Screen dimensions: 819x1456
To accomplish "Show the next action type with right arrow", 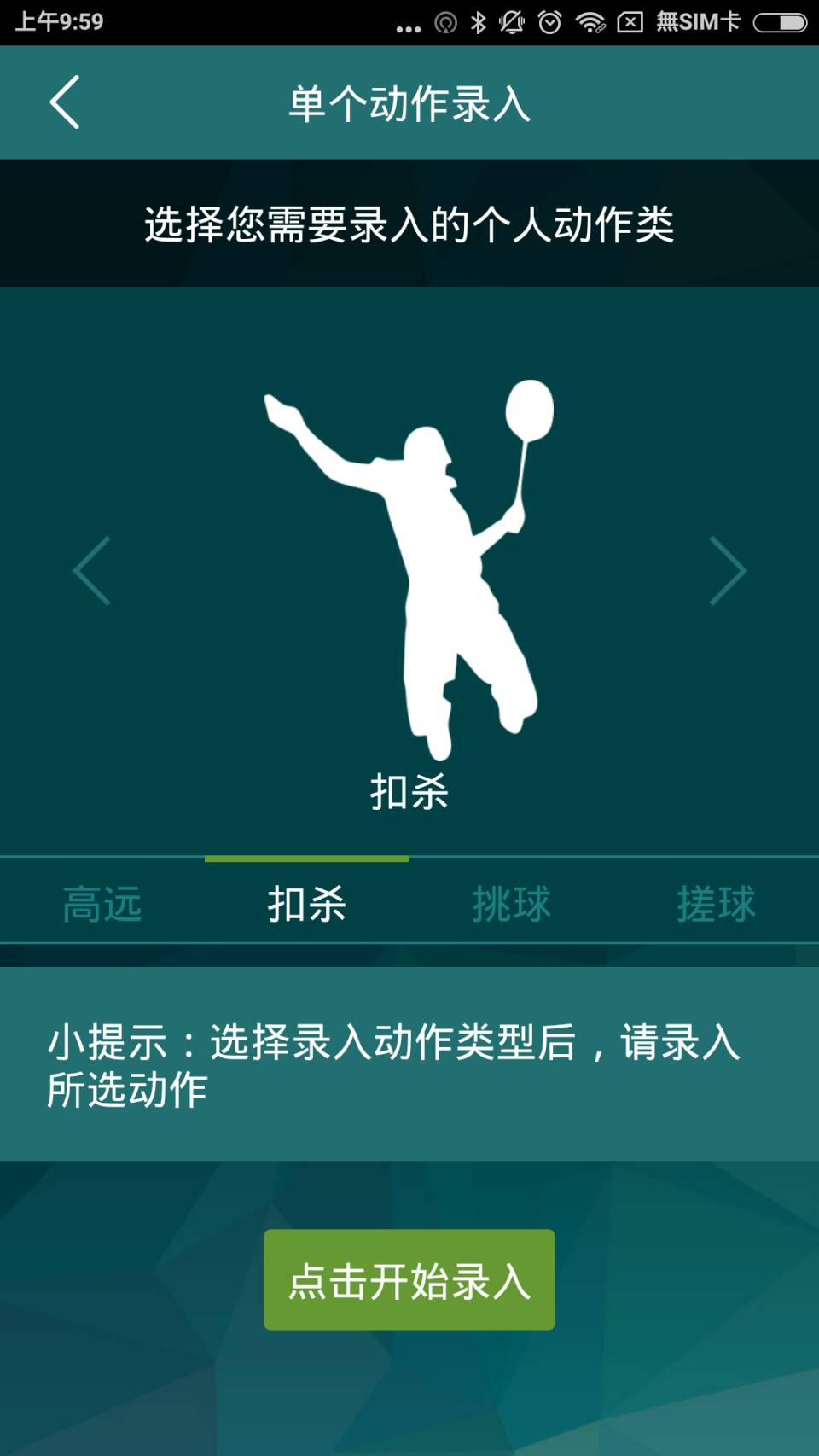I will [727, 570].
